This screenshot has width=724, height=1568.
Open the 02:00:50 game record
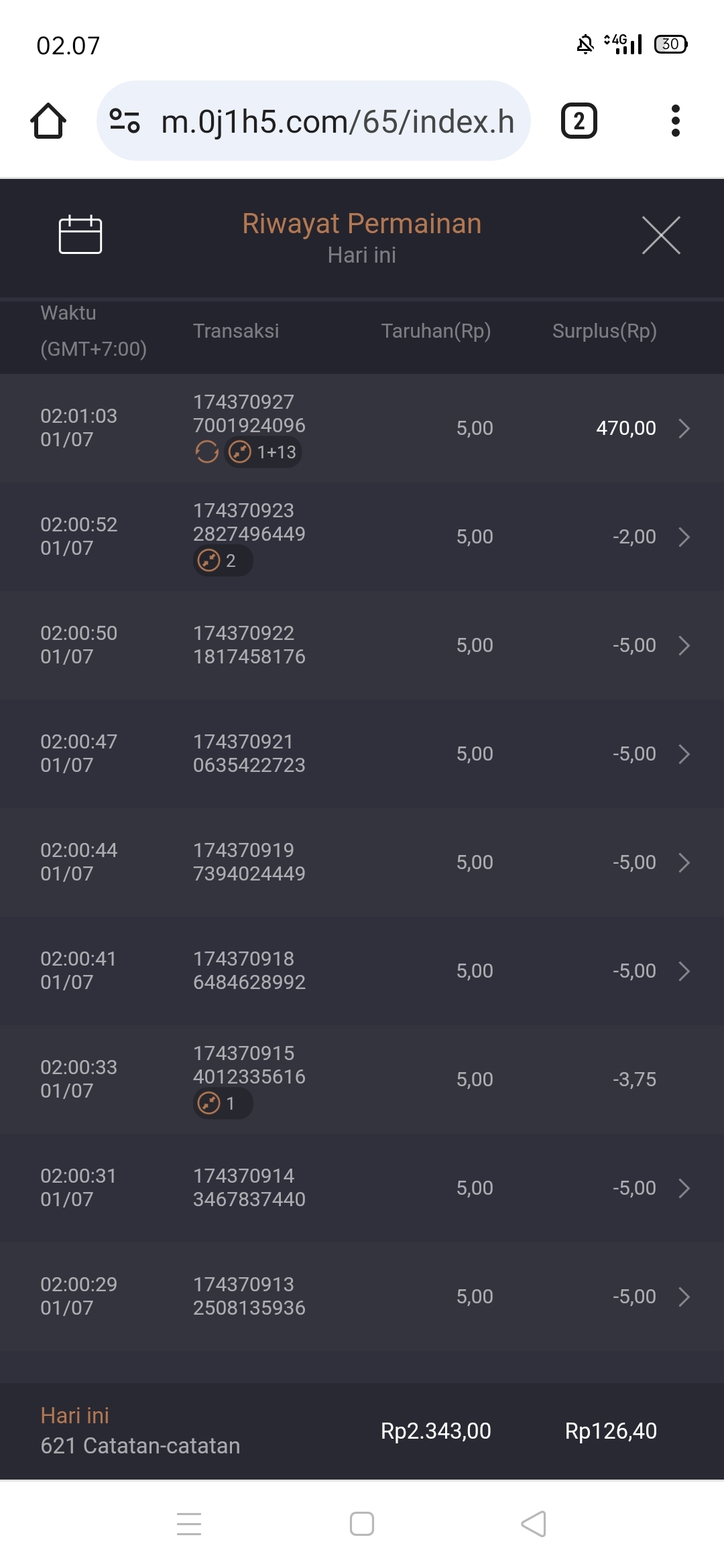[x=683, y=645]
